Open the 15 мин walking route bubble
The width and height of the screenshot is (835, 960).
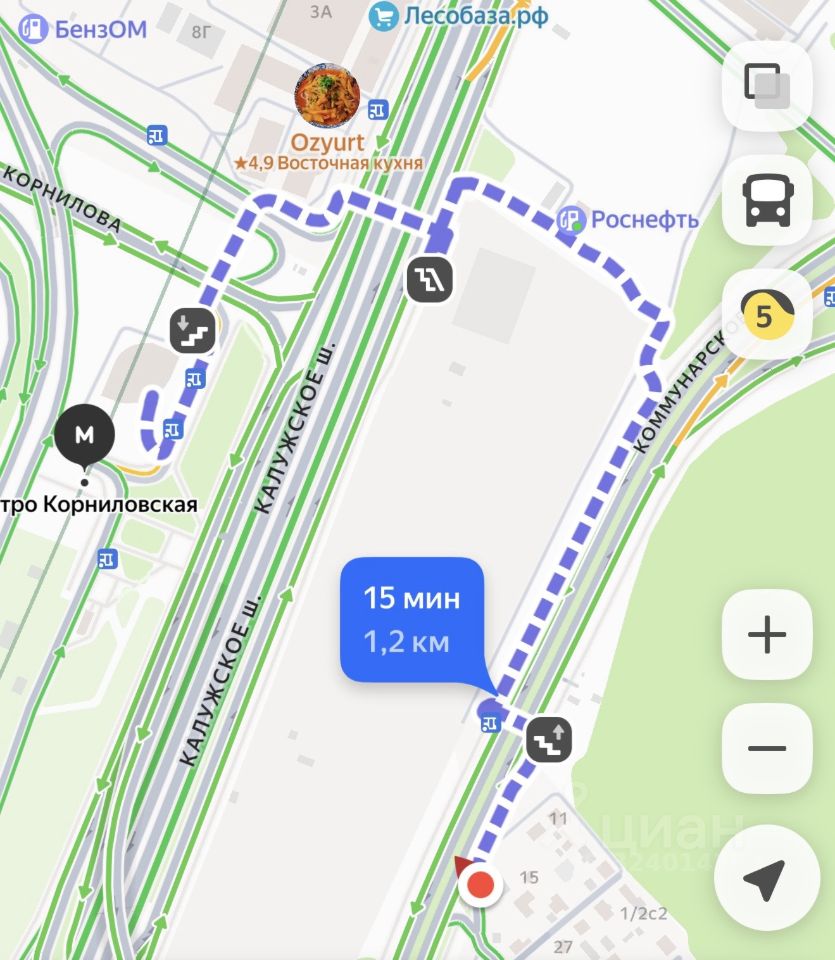click(x=411, y=620)
